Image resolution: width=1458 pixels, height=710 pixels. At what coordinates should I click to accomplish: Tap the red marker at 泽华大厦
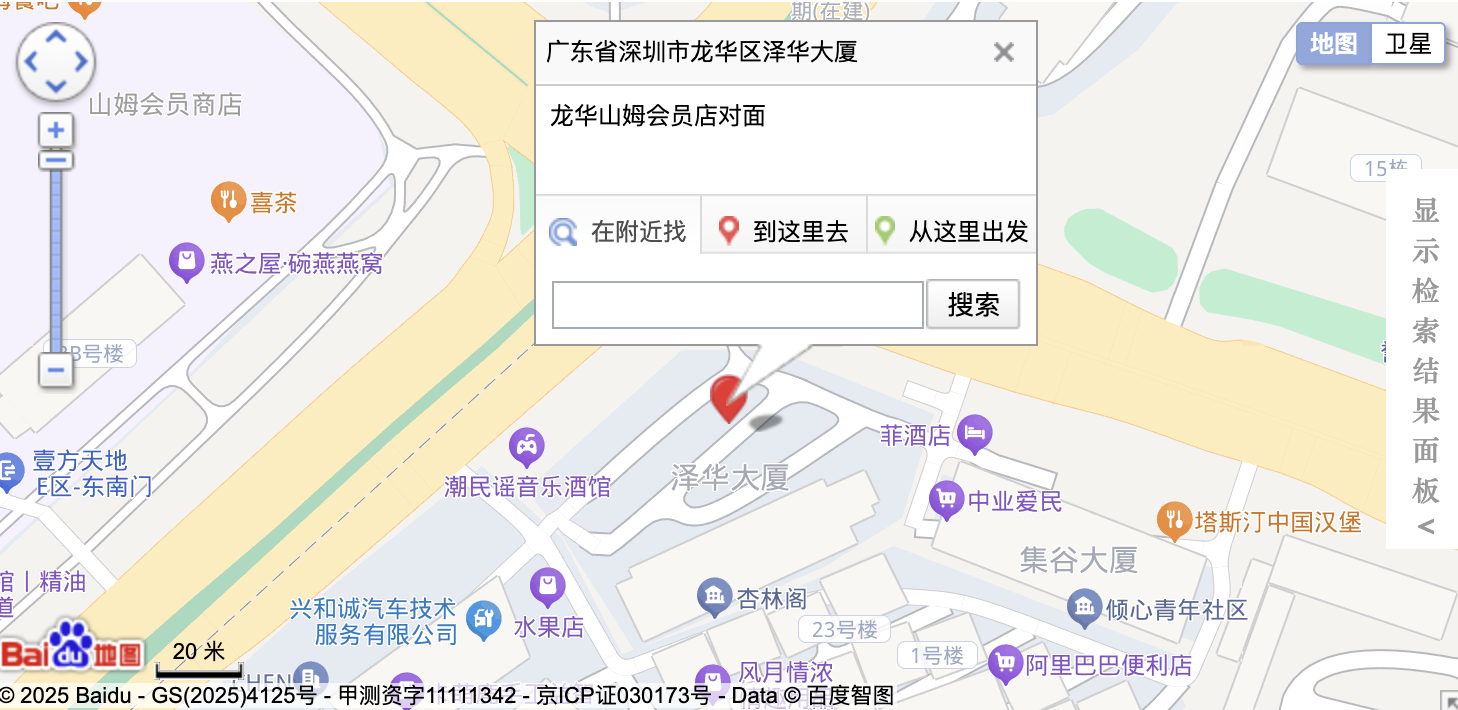[728, 397]
